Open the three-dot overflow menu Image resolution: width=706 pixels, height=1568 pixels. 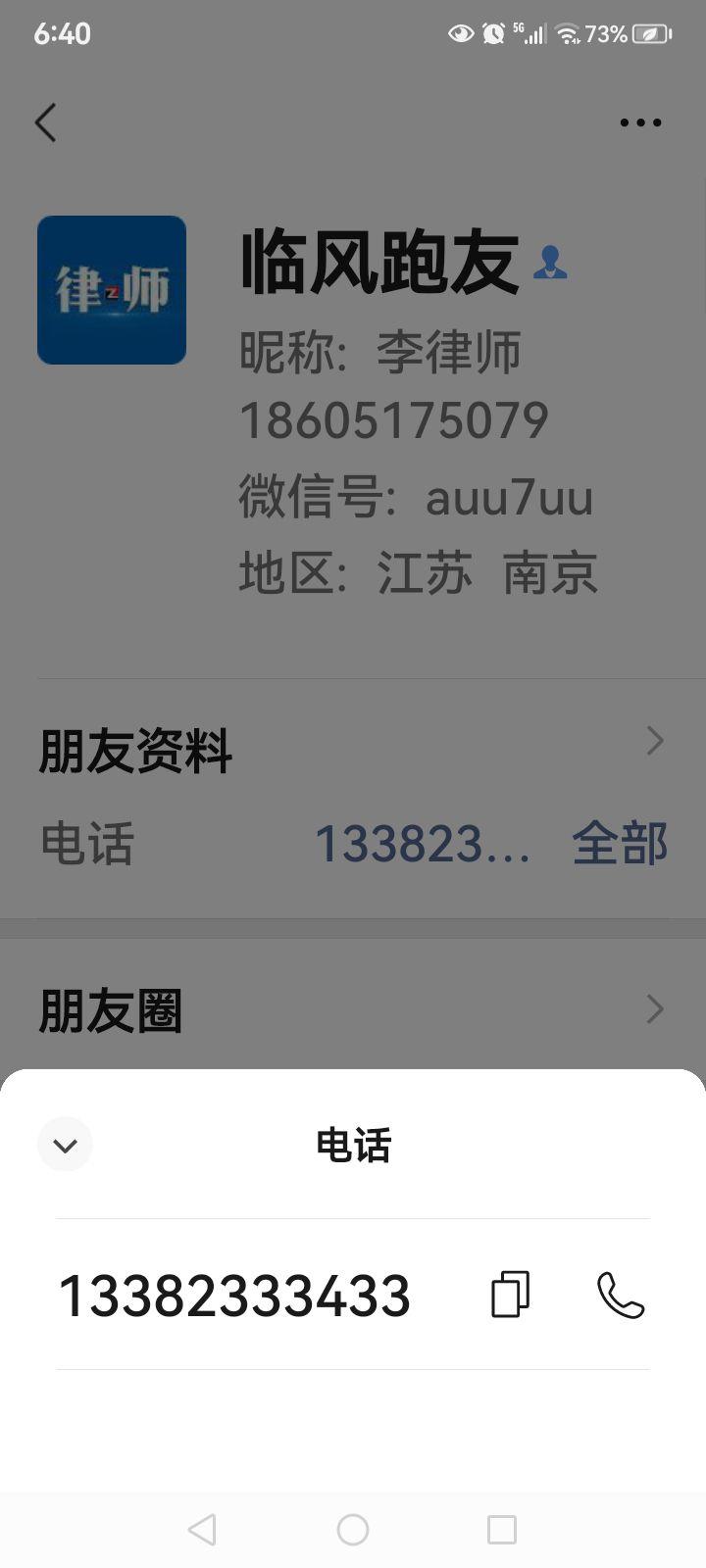point(640,122)
